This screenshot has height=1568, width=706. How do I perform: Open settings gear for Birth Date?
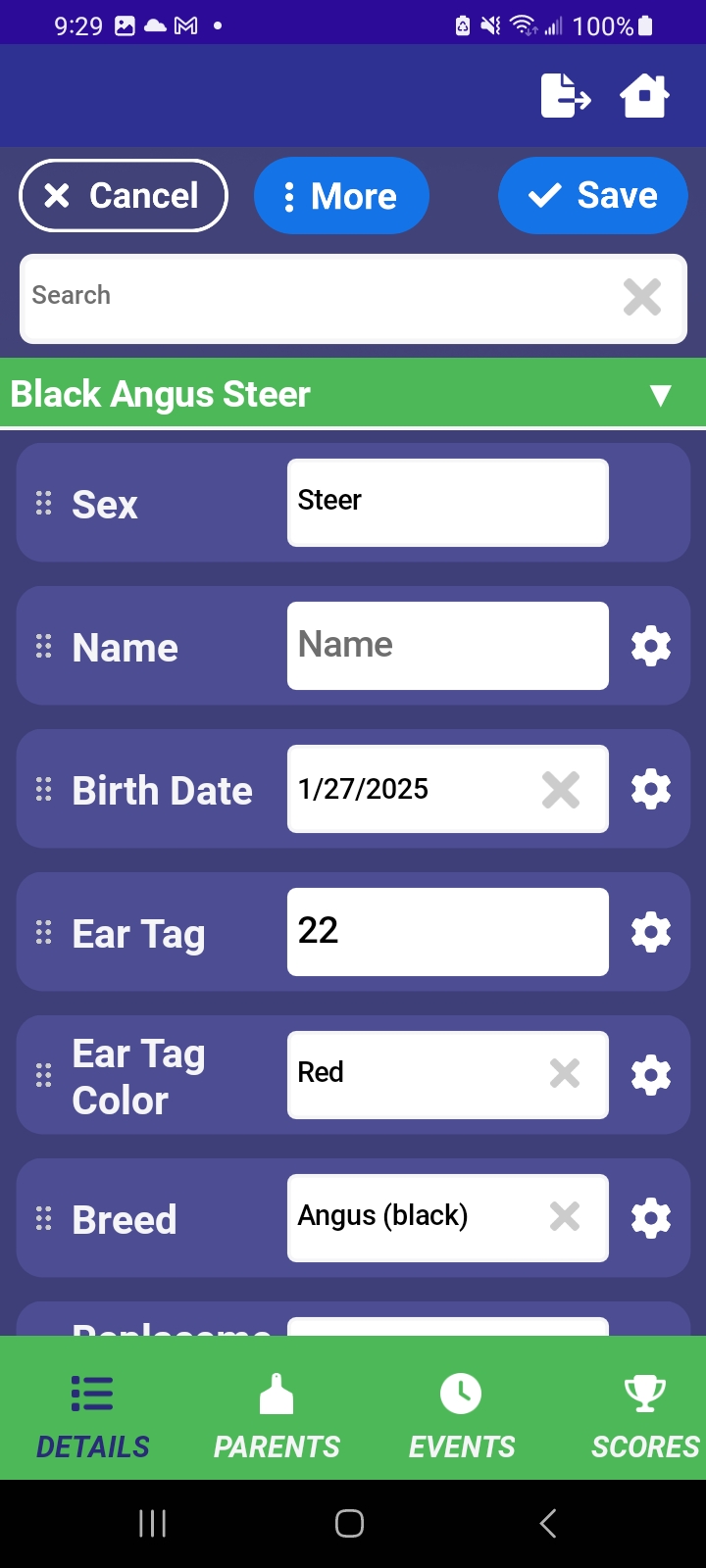[651, 790]
